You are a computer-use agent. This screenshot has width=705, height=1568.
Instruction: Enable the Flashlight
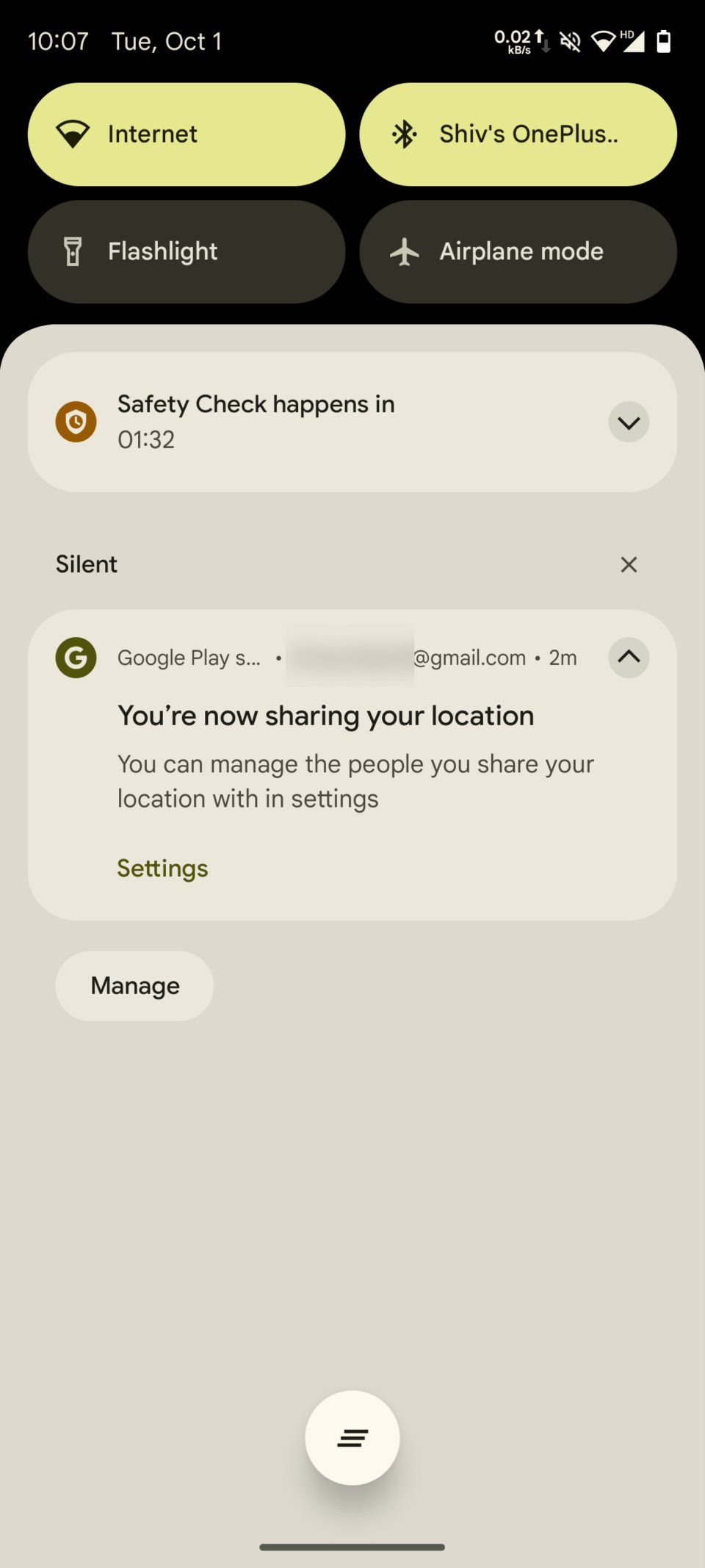186,251
